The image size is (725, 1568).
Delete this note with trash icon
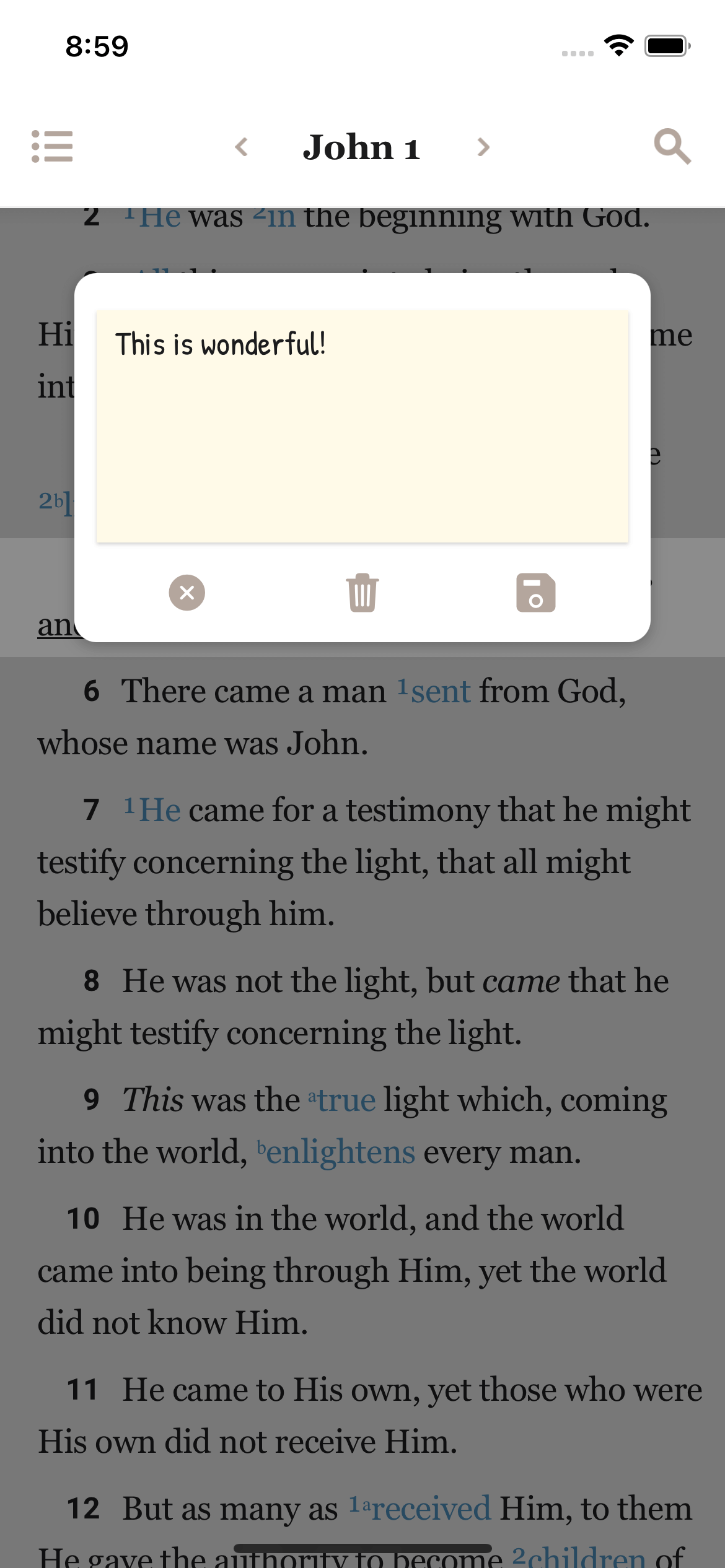pos(362,593)
